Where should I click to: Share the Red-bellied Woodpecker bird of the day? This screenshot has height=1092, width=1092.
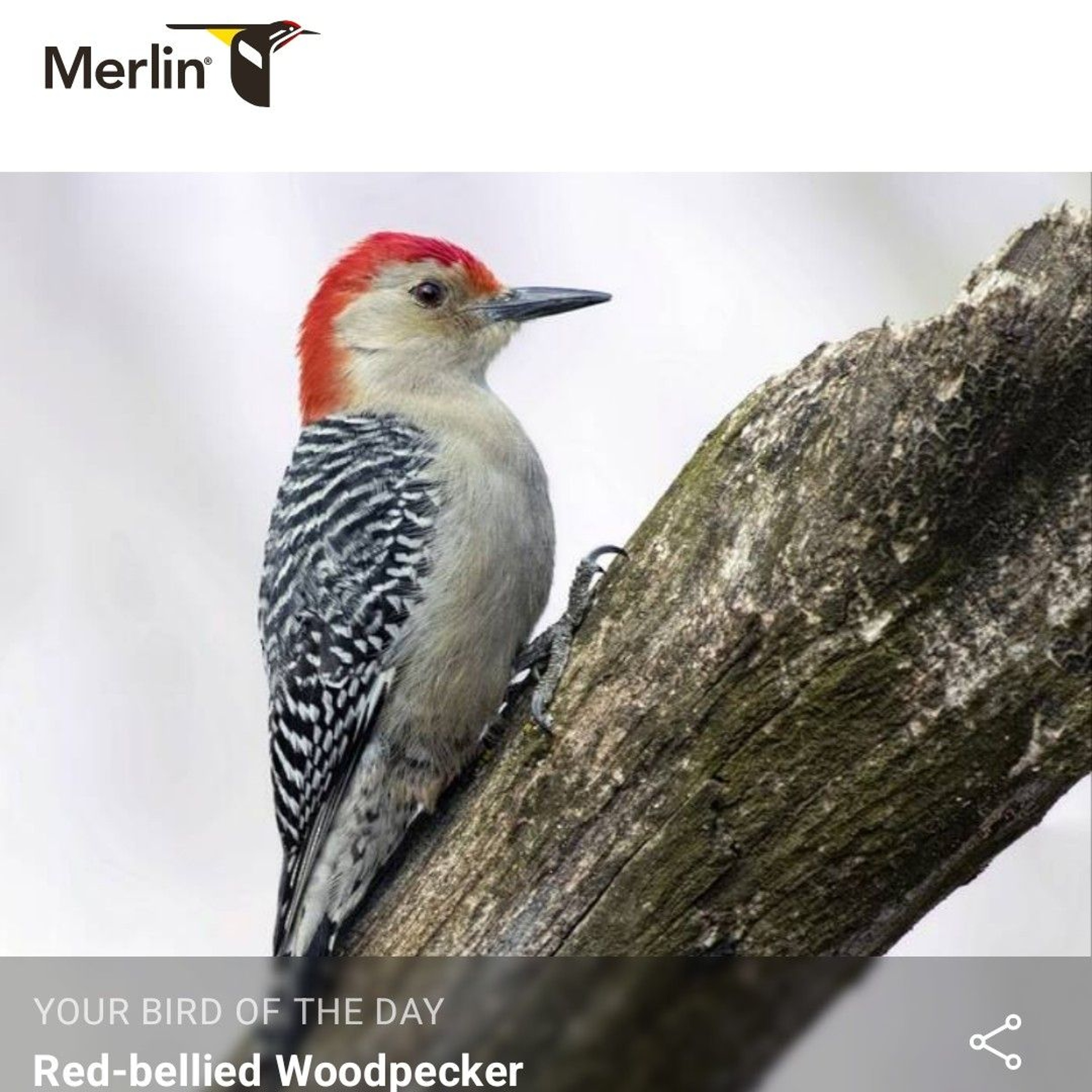(x=995, y=1042)
